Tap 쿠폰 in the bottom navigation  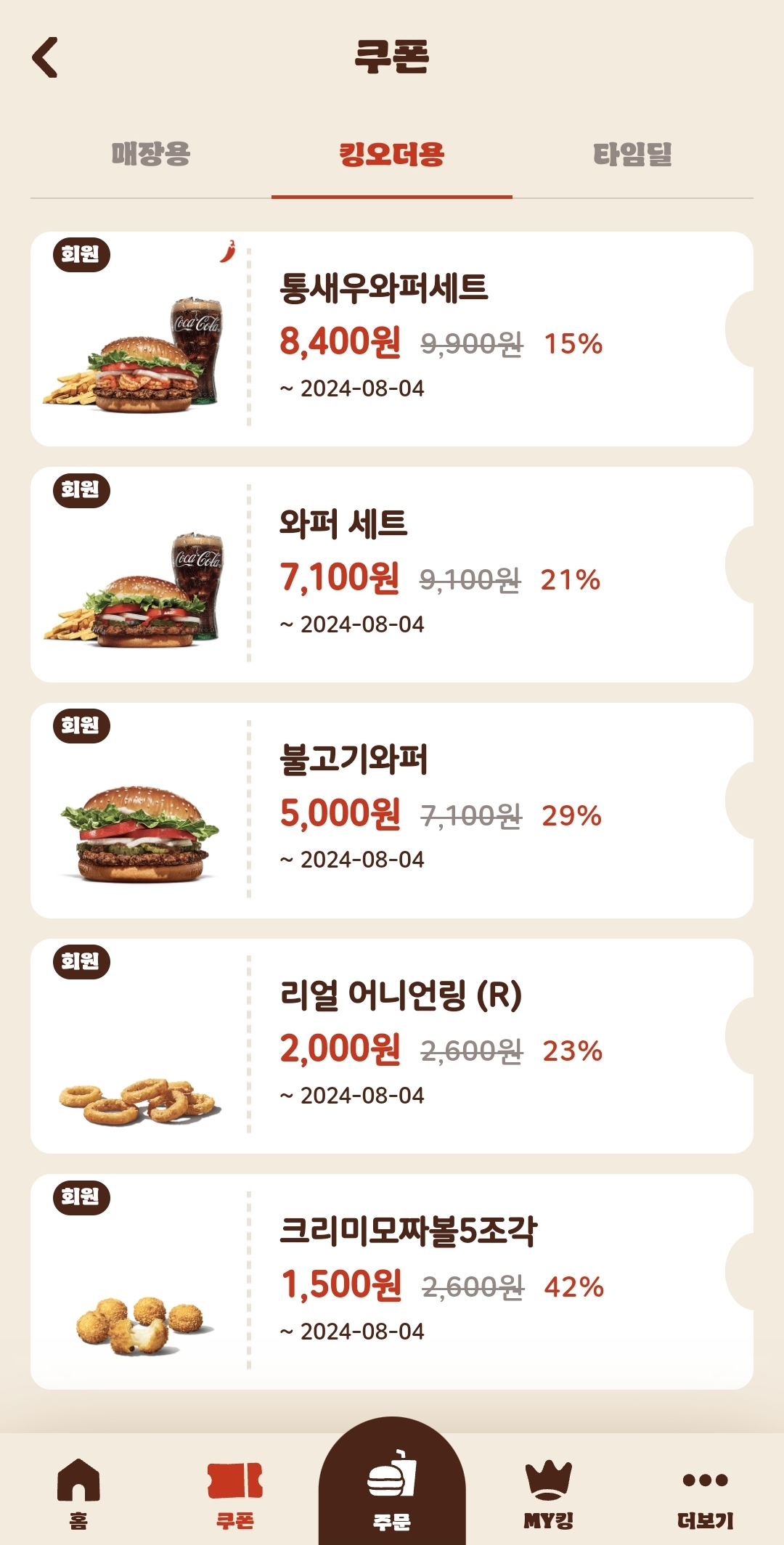pyautogui.click(x=235, y=1493)
